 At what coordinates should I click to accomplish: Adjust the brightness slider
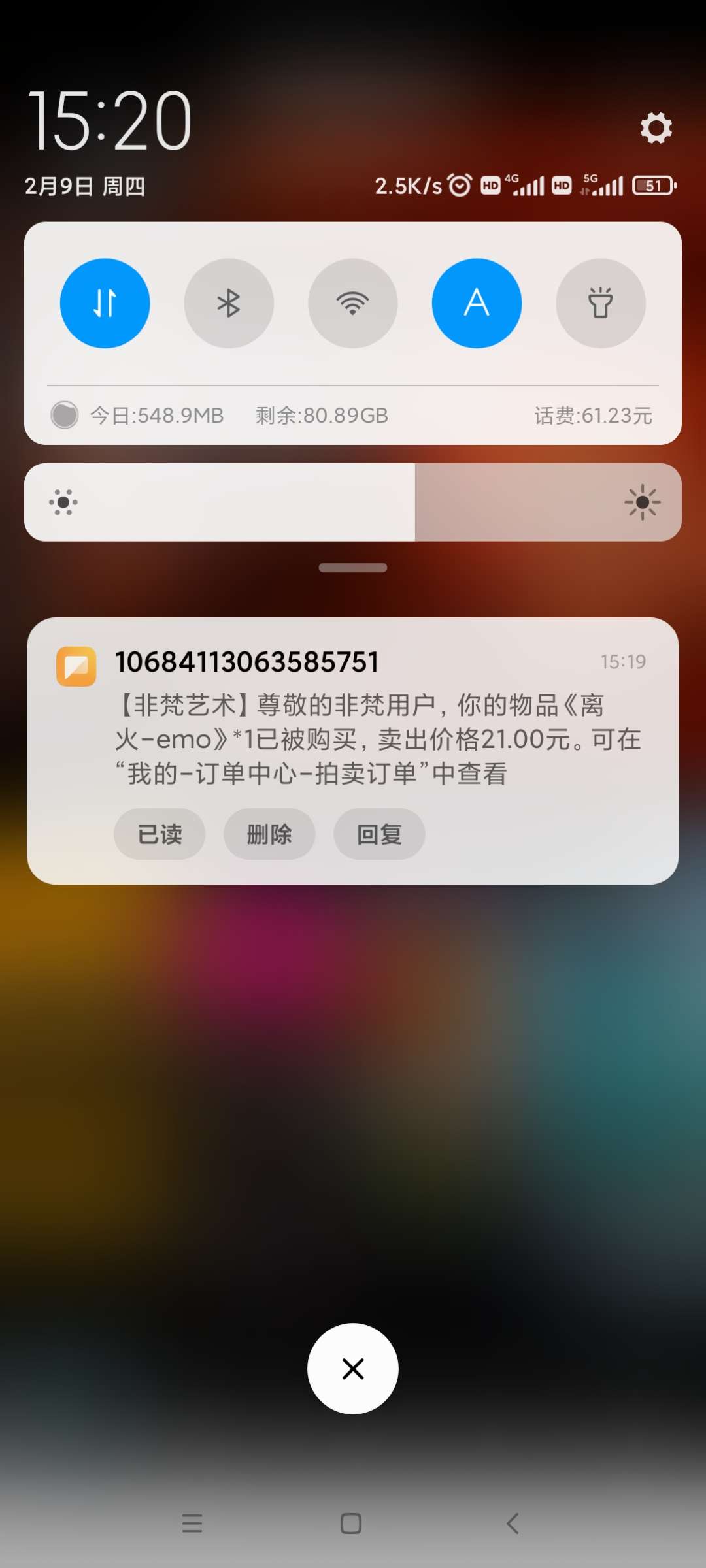[414, 502]
